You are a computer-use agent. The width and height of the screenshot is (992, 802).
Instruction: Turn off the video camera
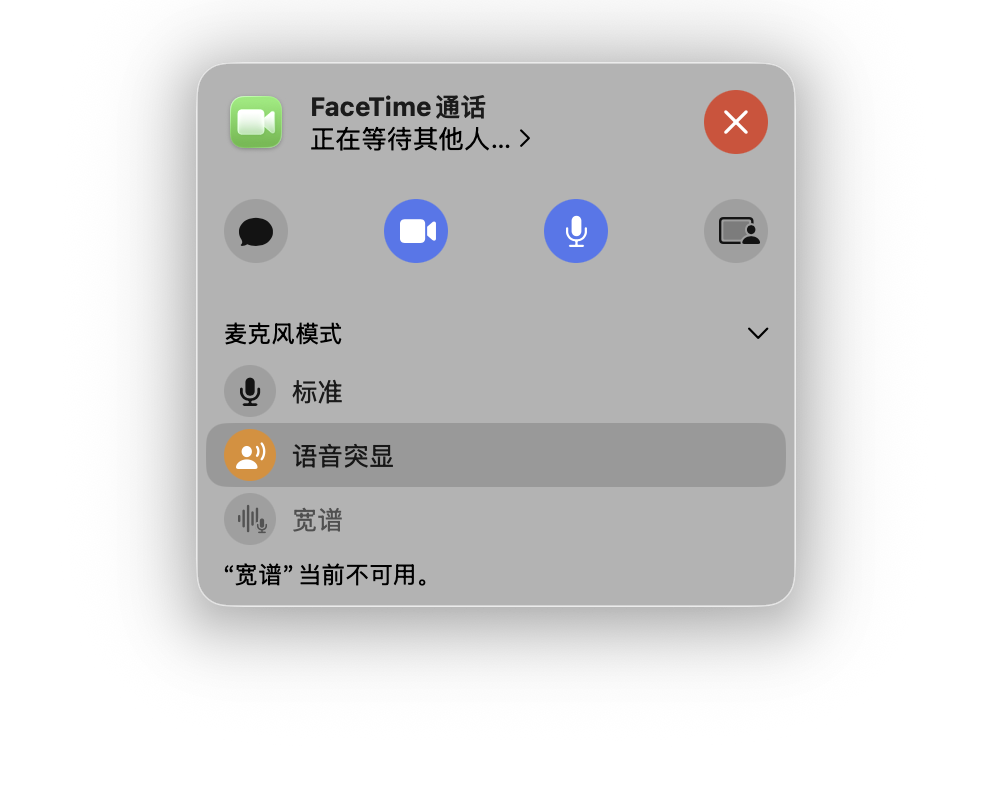coord(416,231)
